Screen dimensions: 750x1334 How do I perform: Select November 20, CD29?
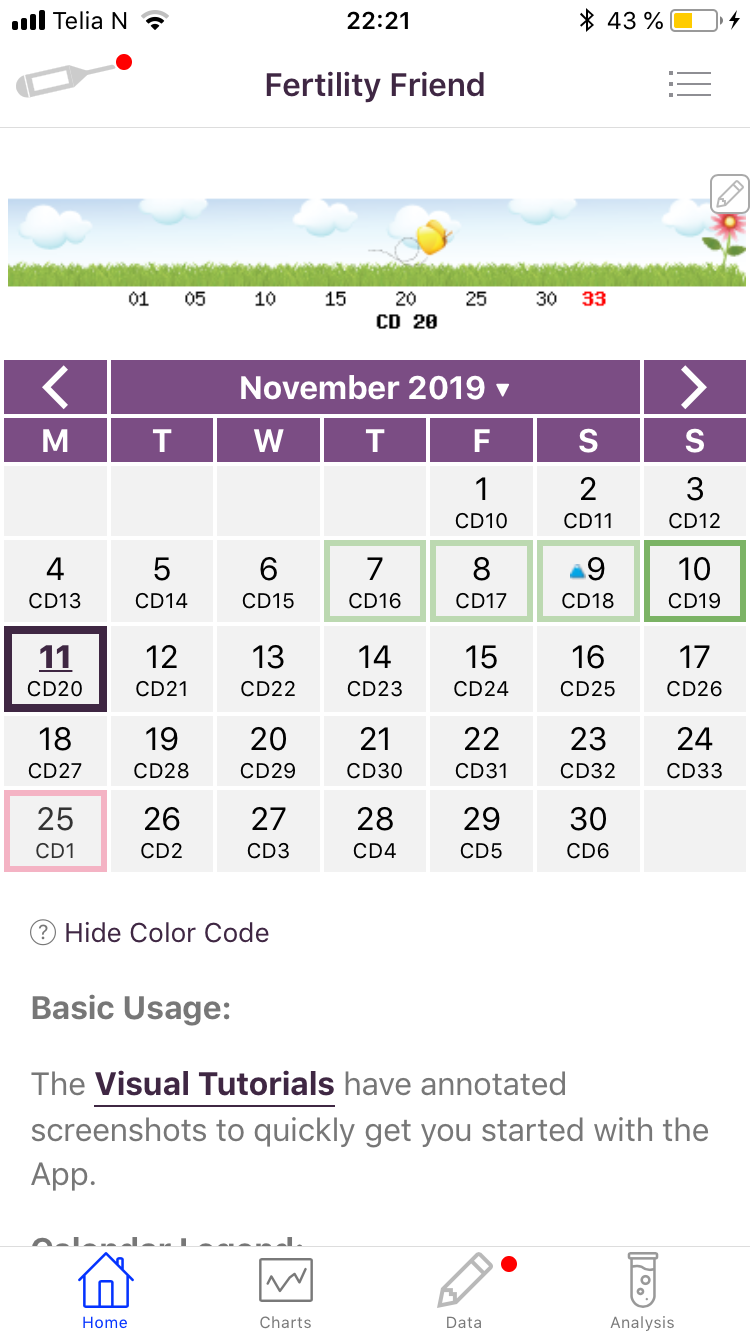pos(268,750)
